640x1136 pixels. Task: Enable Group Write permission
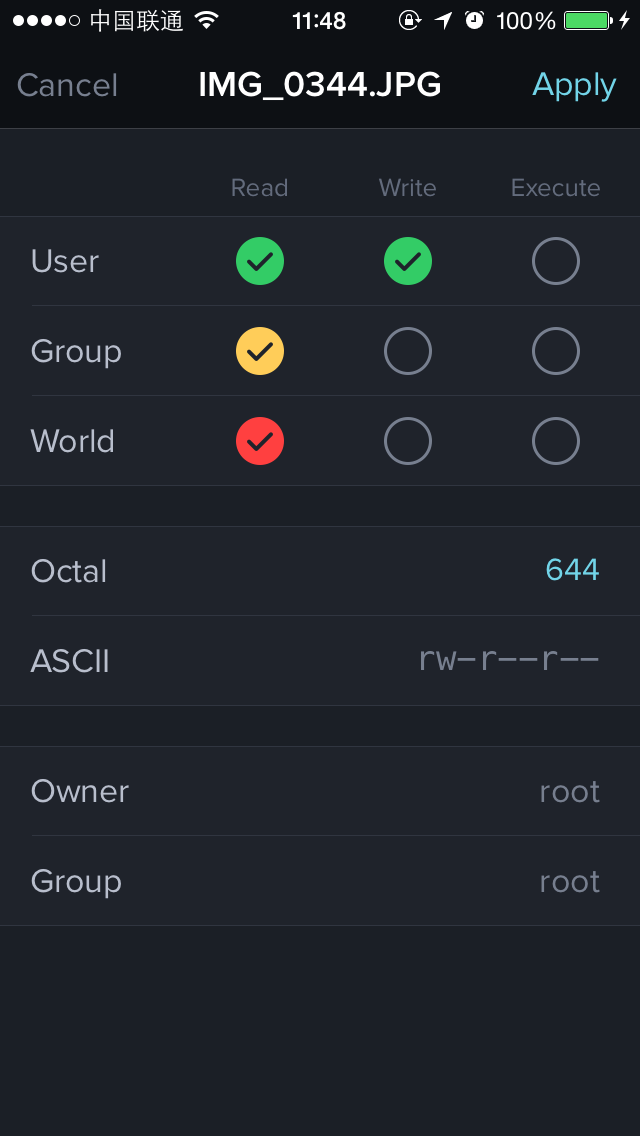point(407,351)
